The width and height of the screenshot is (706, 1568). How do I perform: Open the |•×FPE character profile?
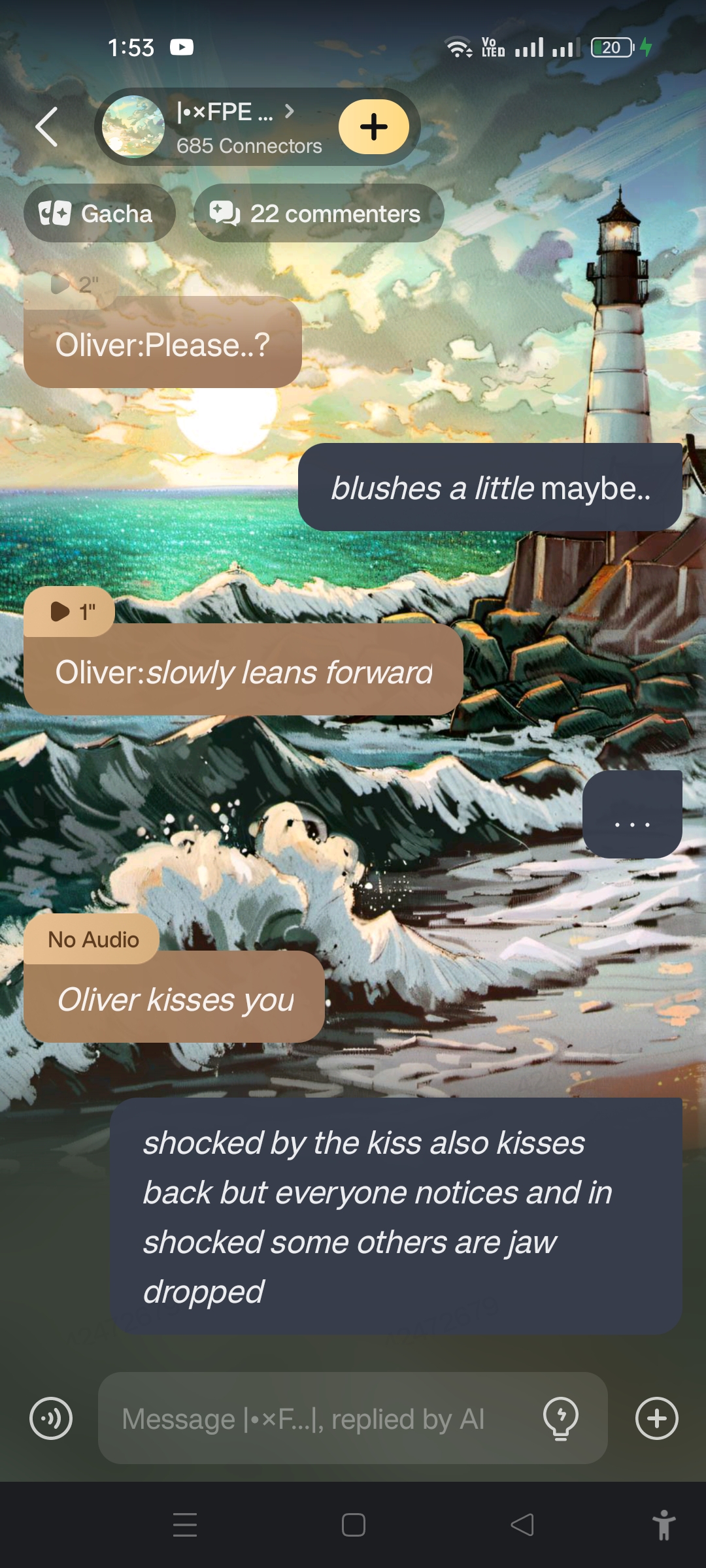click(222, 127)
